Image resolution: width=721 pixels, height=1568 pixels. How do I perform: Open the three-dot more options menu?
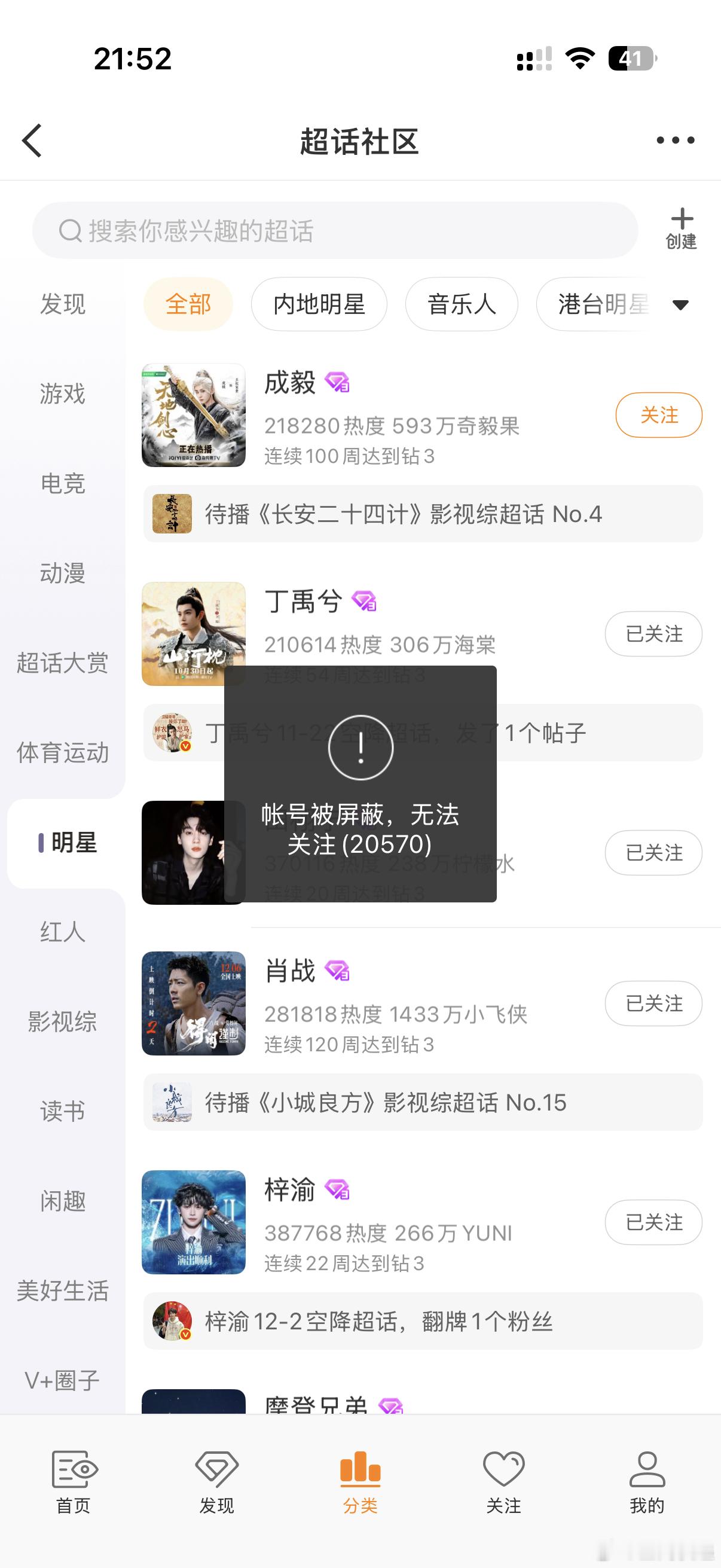pyautogui.click(x=676, y=141)
